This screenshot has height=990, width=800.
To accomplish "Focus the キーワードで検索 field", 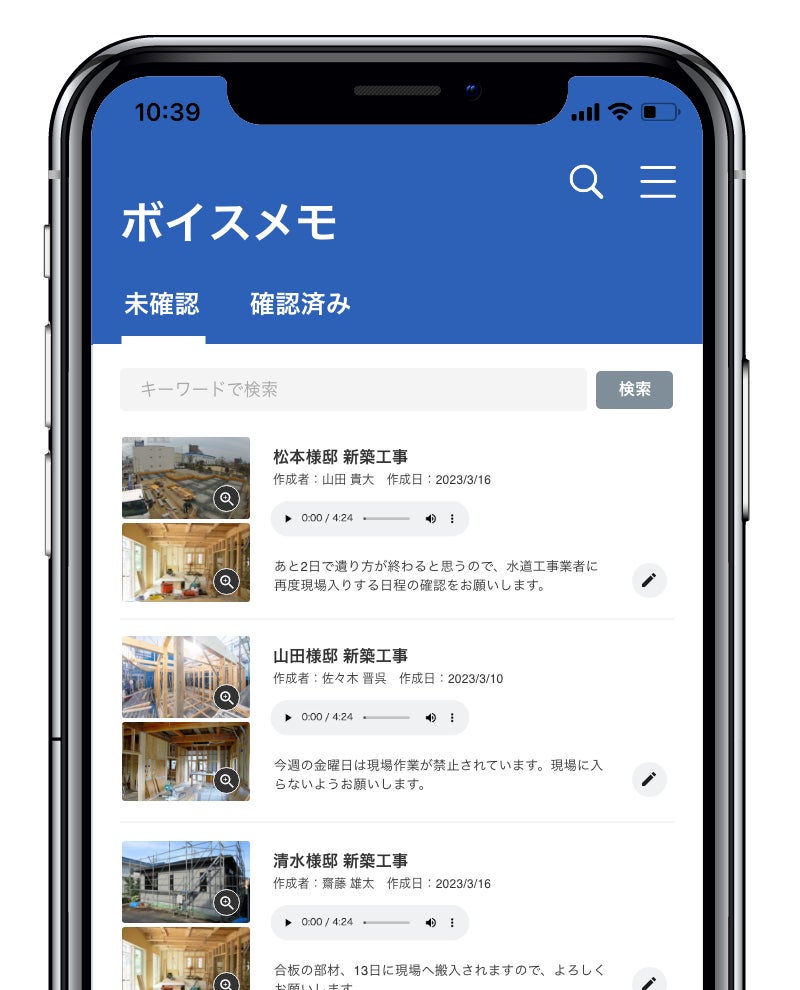I will 353,390.
